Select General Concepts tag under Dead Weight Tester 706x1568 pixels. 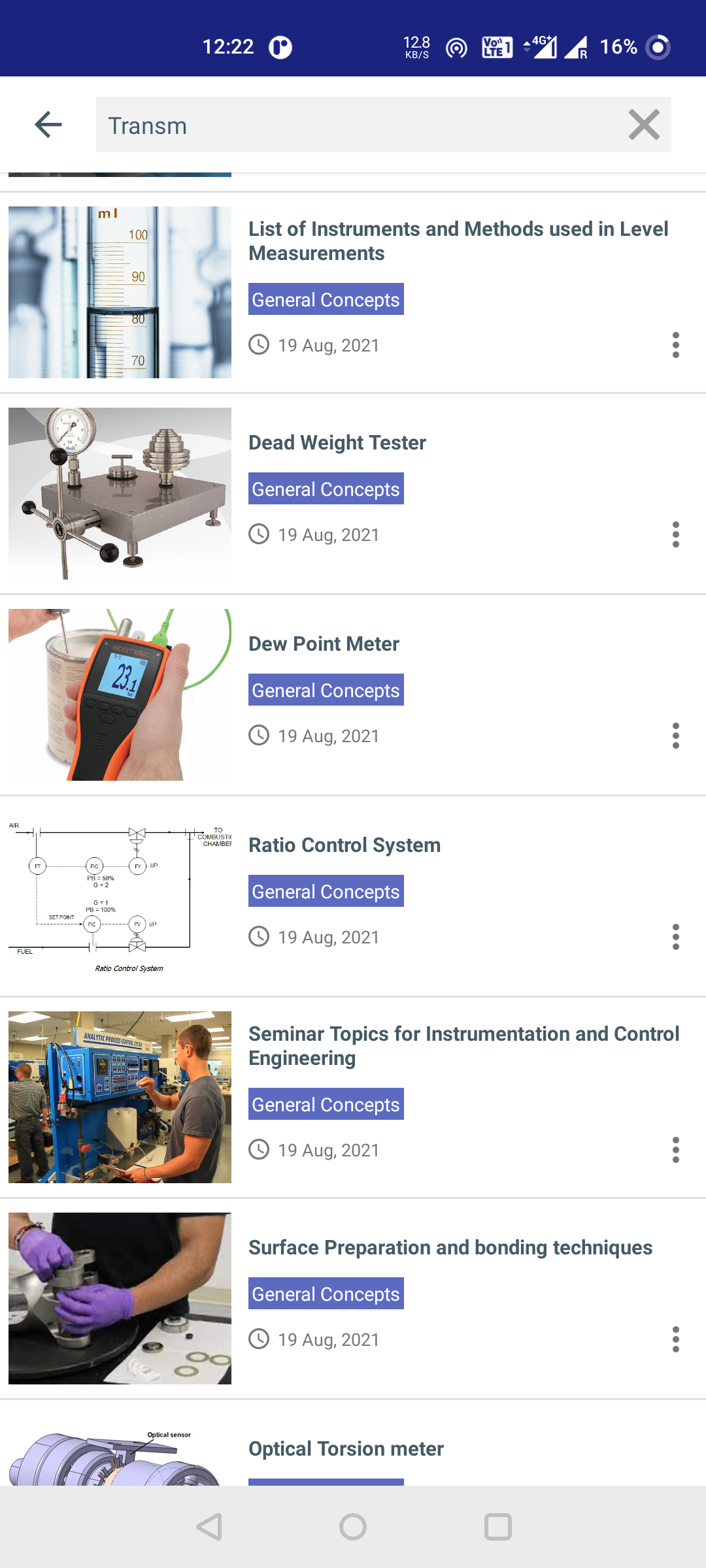pos(326,489)
